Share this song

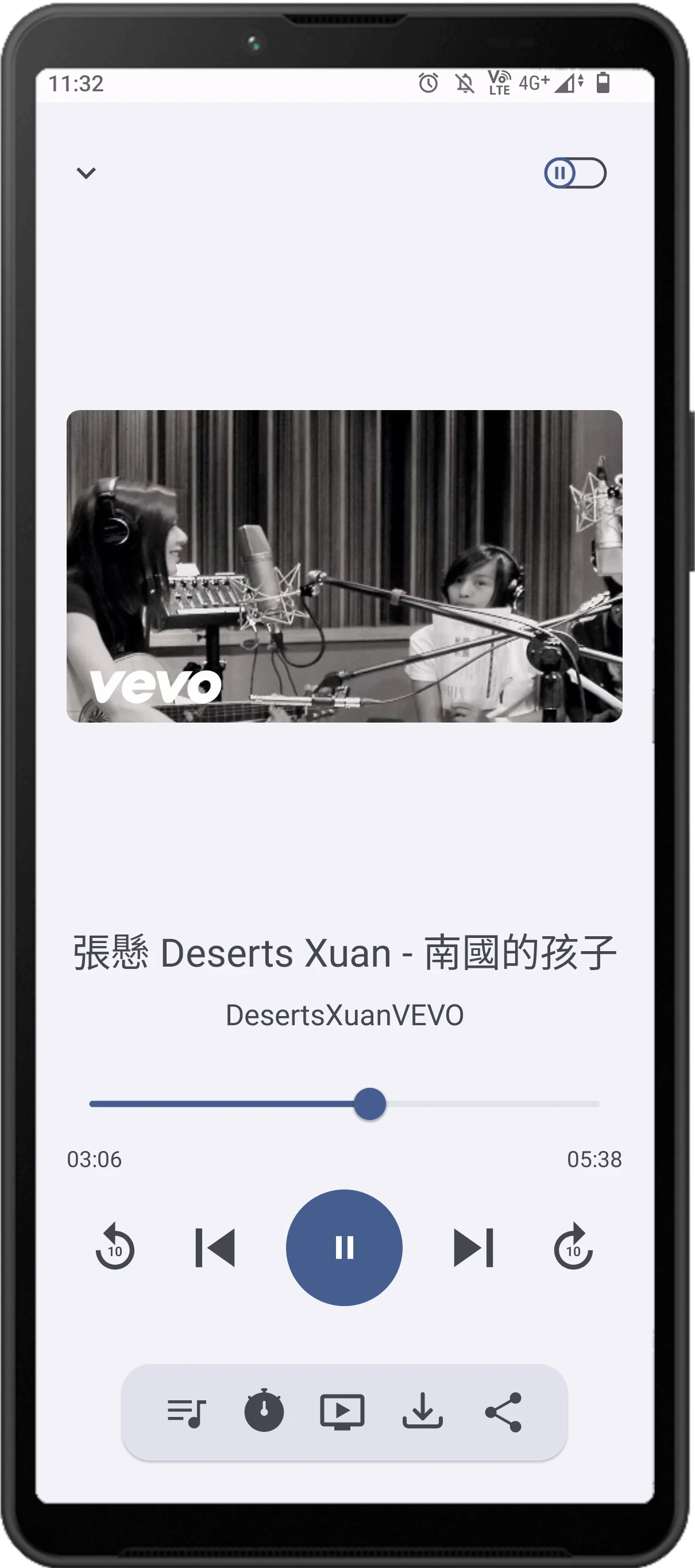[503, 1412]
